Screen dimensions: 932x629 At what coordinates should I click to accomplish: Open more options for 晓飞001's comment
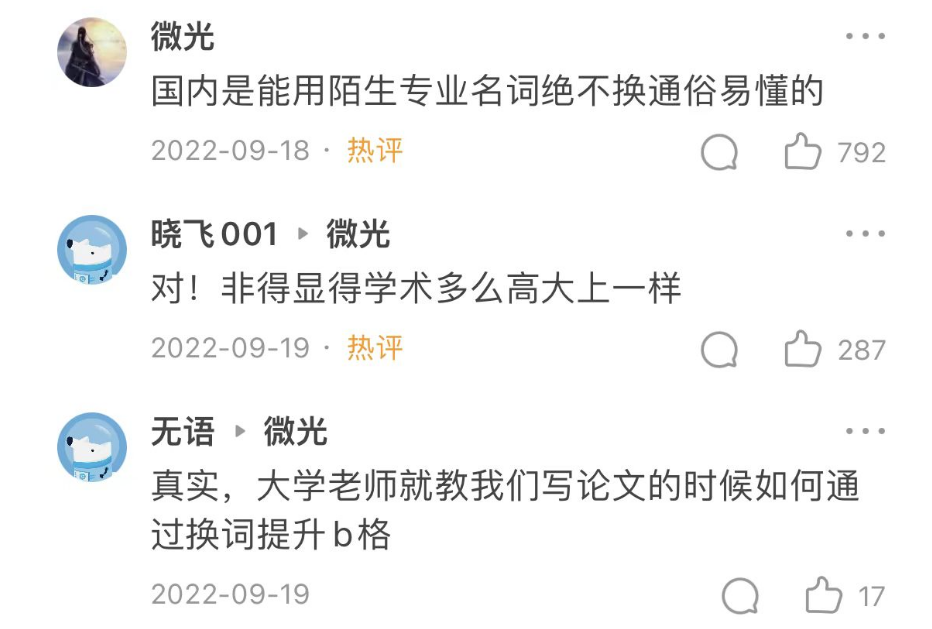(x=865, y=234)
